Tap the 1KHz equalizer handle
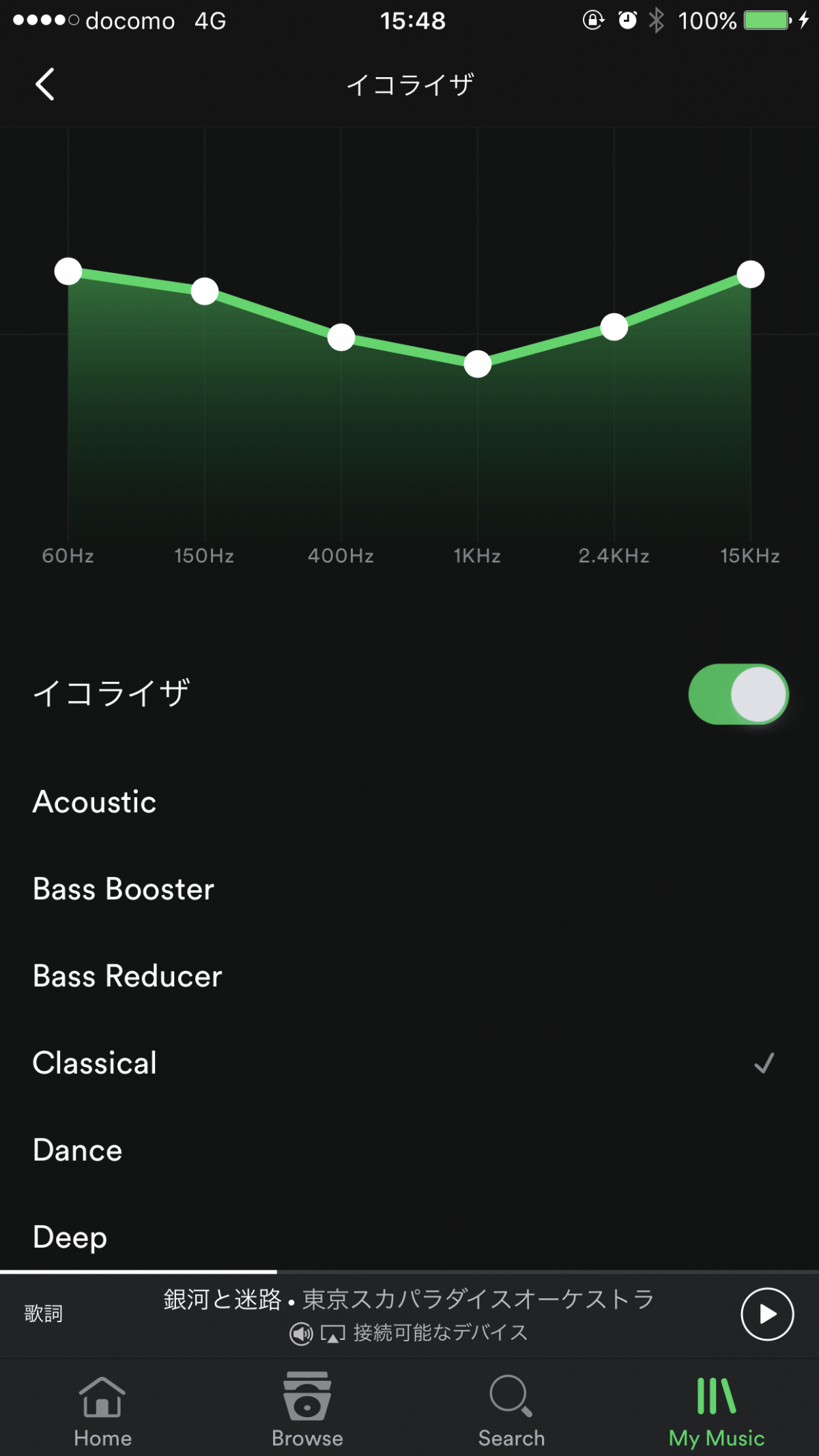The width and height of the screenshot is (819, 1456). [x=478, y=364]
